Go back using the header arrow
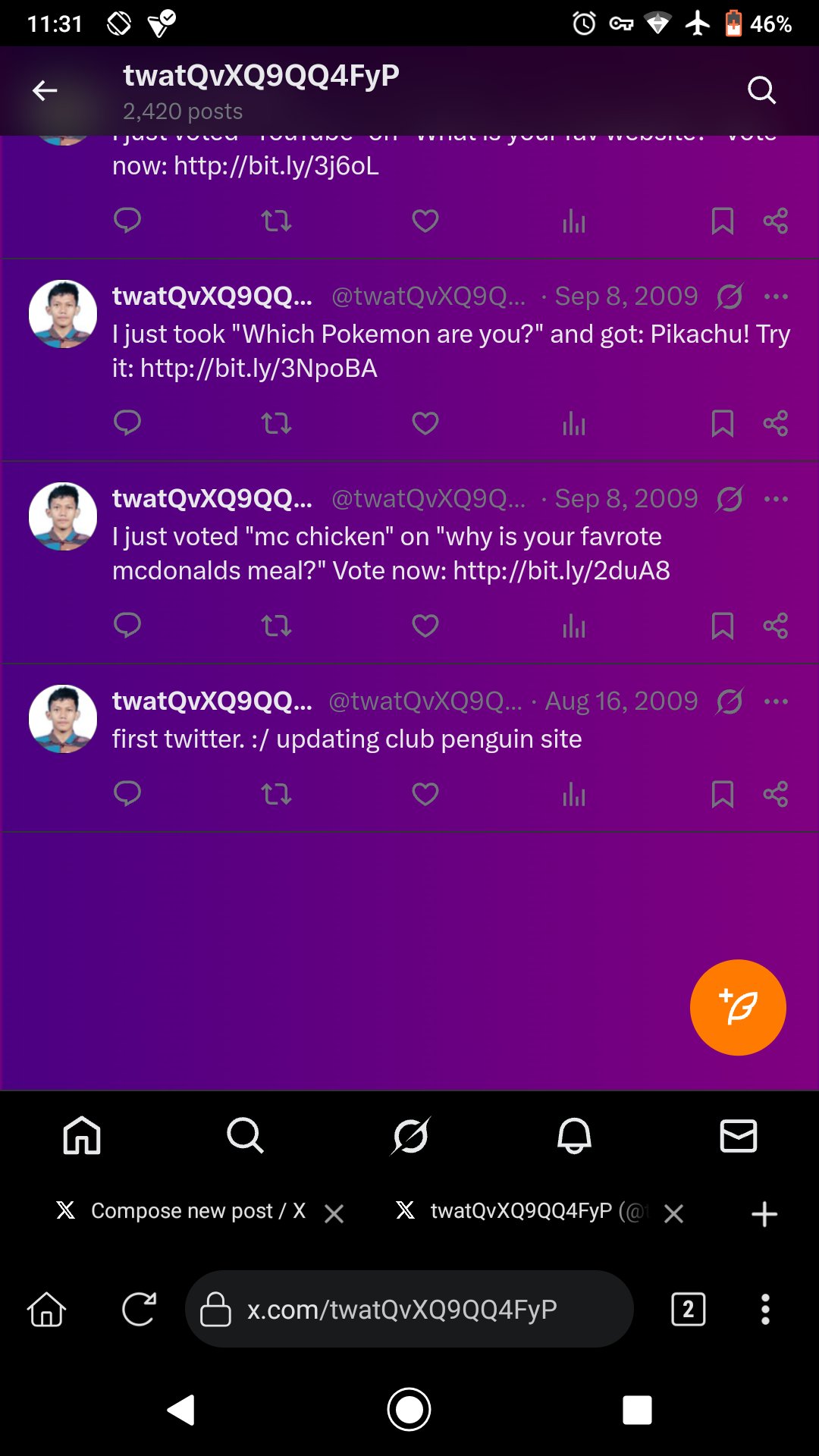This screenshot has height=1456, width=819. (45, 91)
